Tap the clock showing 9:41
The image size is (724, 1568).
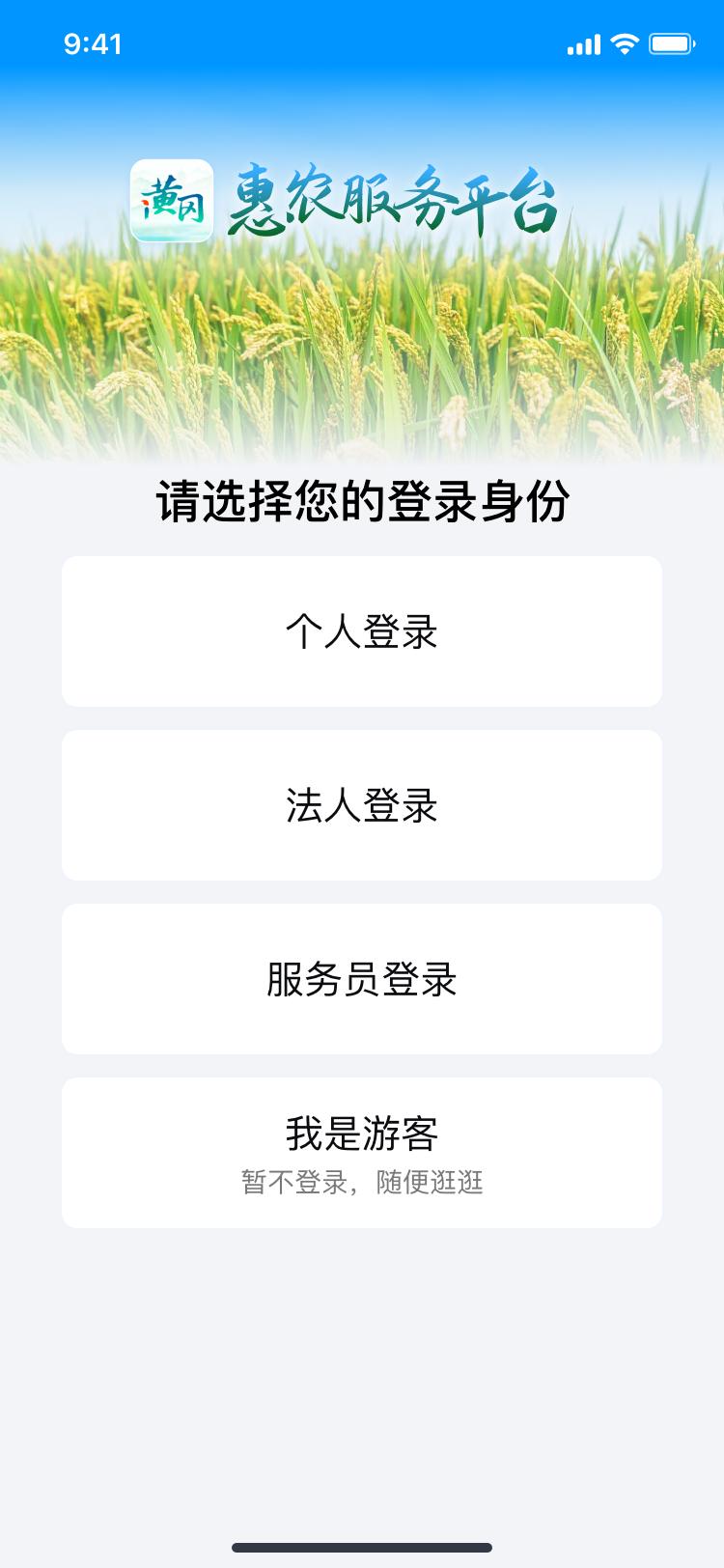click(x=93, y=42)
